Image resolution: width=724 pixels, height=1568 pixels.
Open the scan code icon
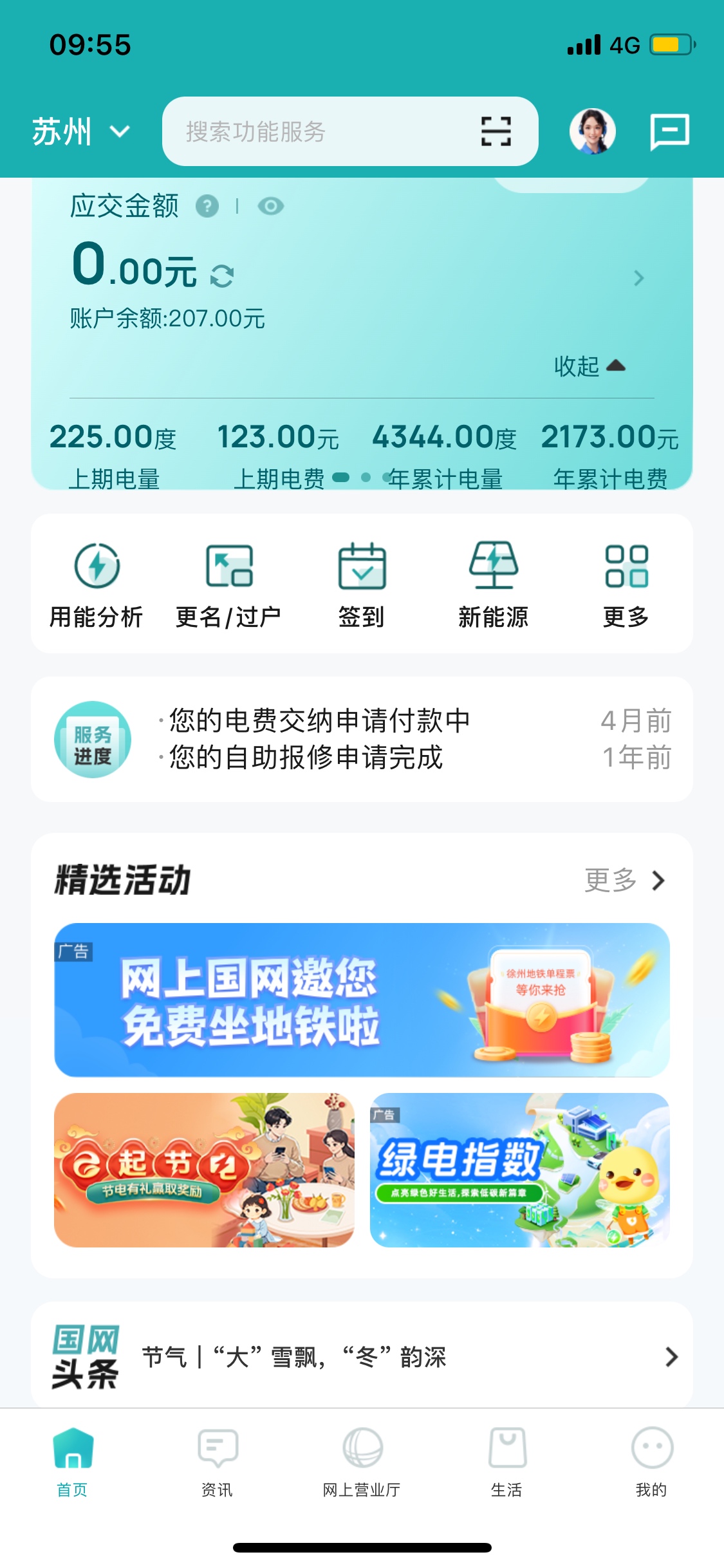(496, 131)
